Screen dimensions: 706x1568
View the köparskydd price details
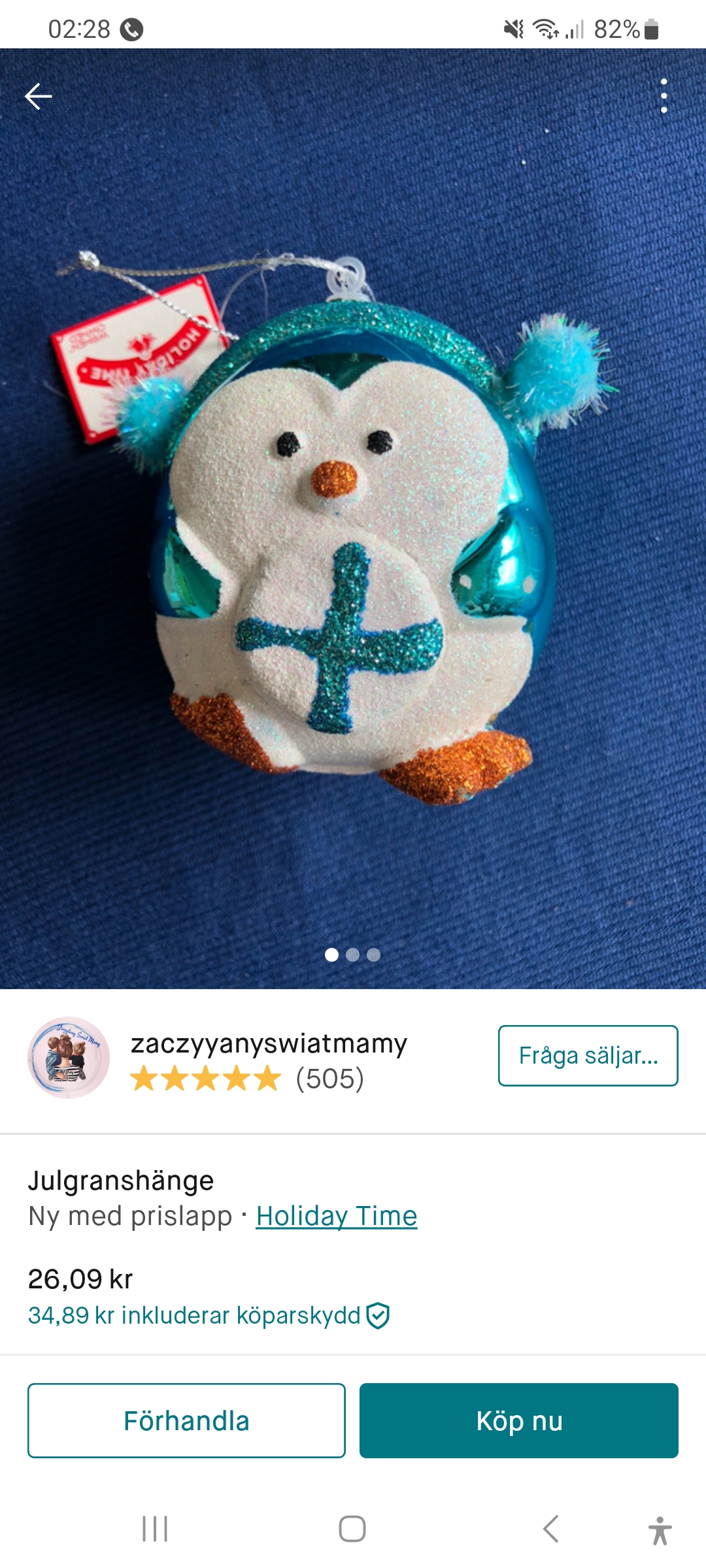[x=208, y=1315]
